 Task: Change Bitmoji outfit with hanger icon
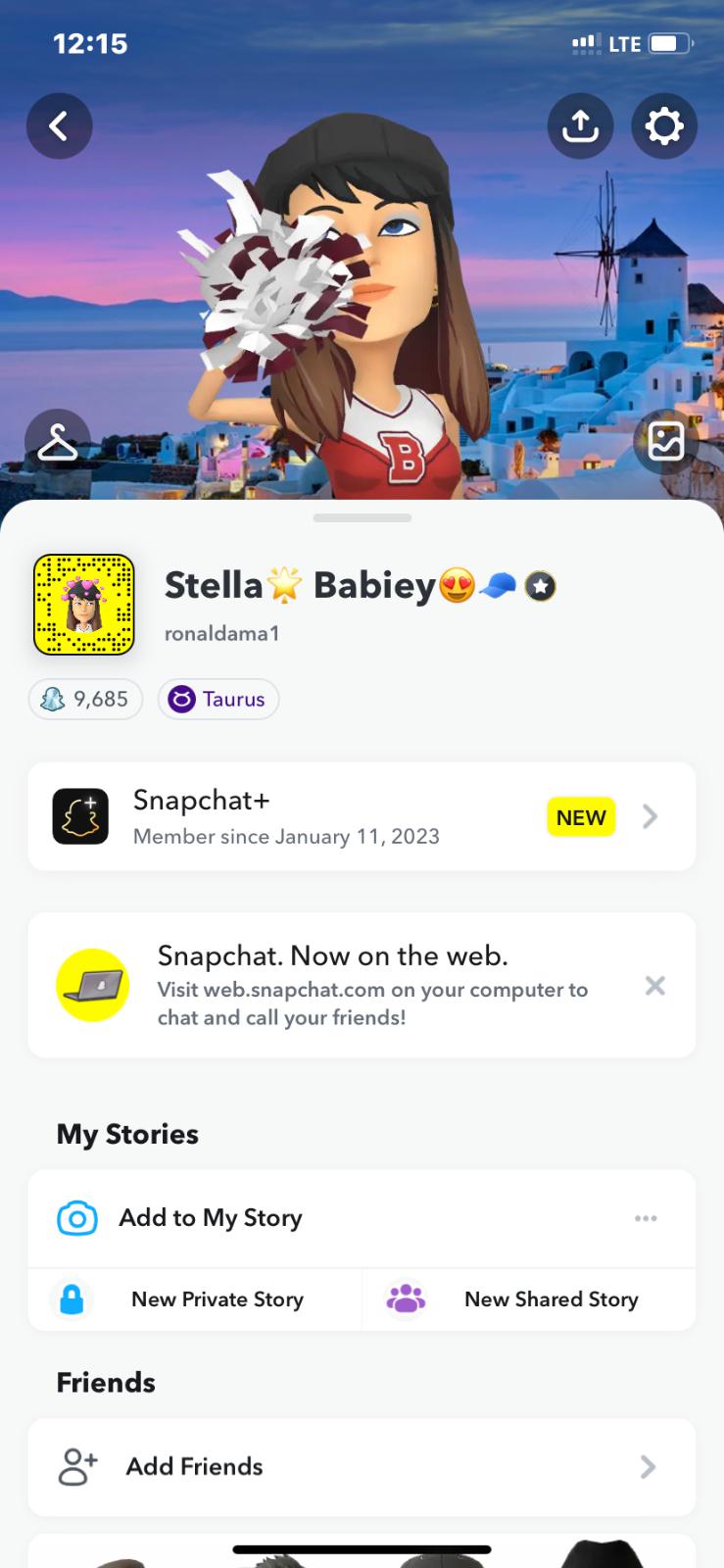click(58, 442)
